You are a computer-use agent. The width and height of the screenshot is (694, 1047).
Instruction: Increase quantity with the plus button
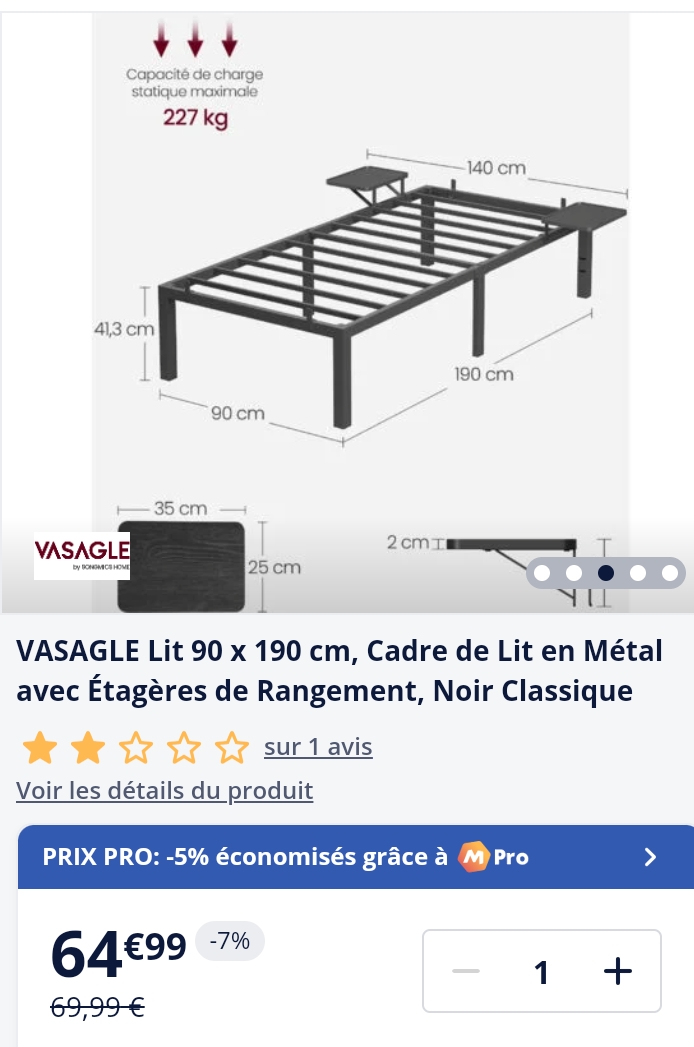coord(618,971)
